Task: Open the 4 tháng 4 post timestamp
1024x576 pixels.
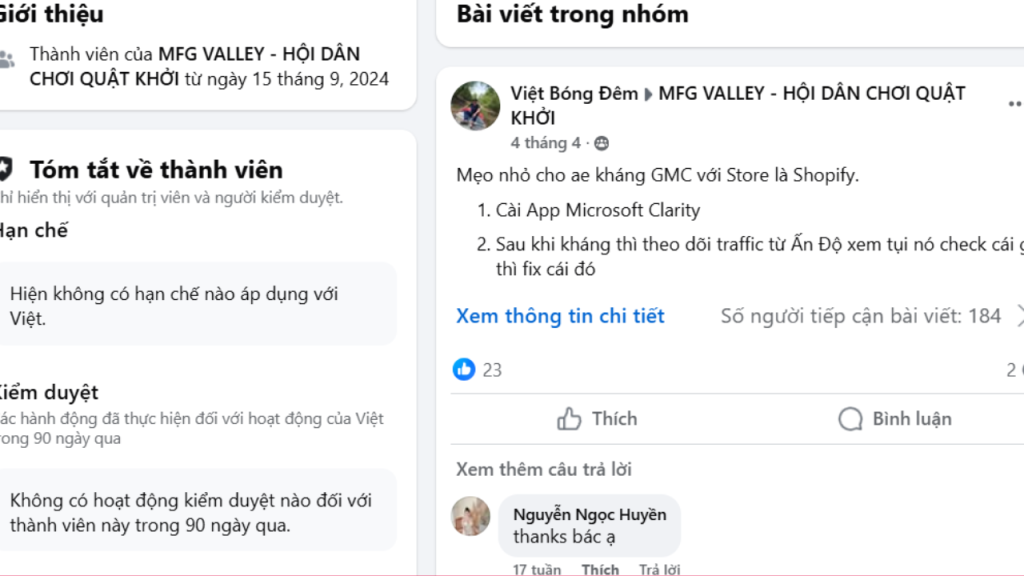Action: pyautogui.click(x=545, y=143)
